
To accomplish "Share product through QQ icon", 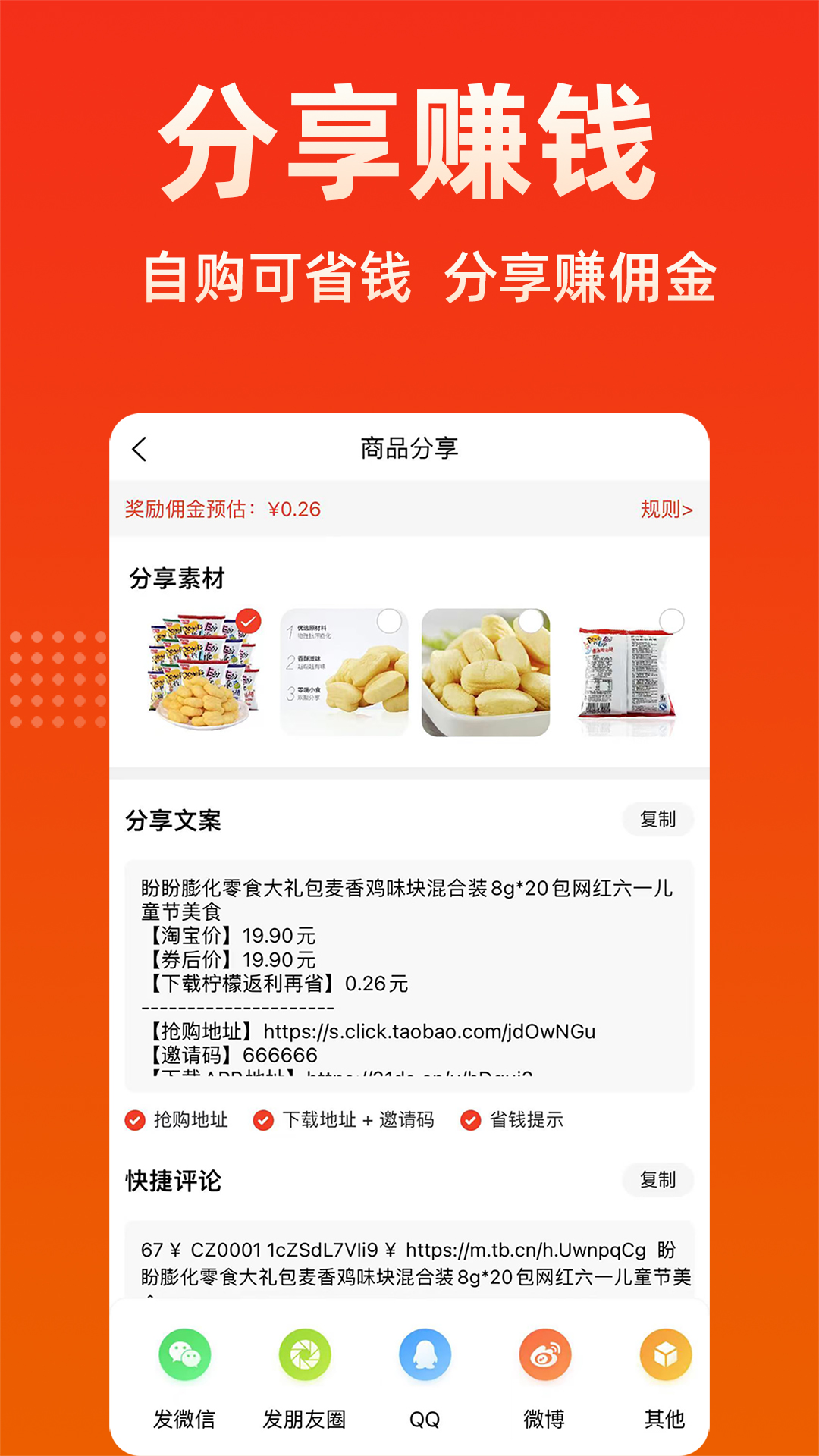I will pos(425,1356).
